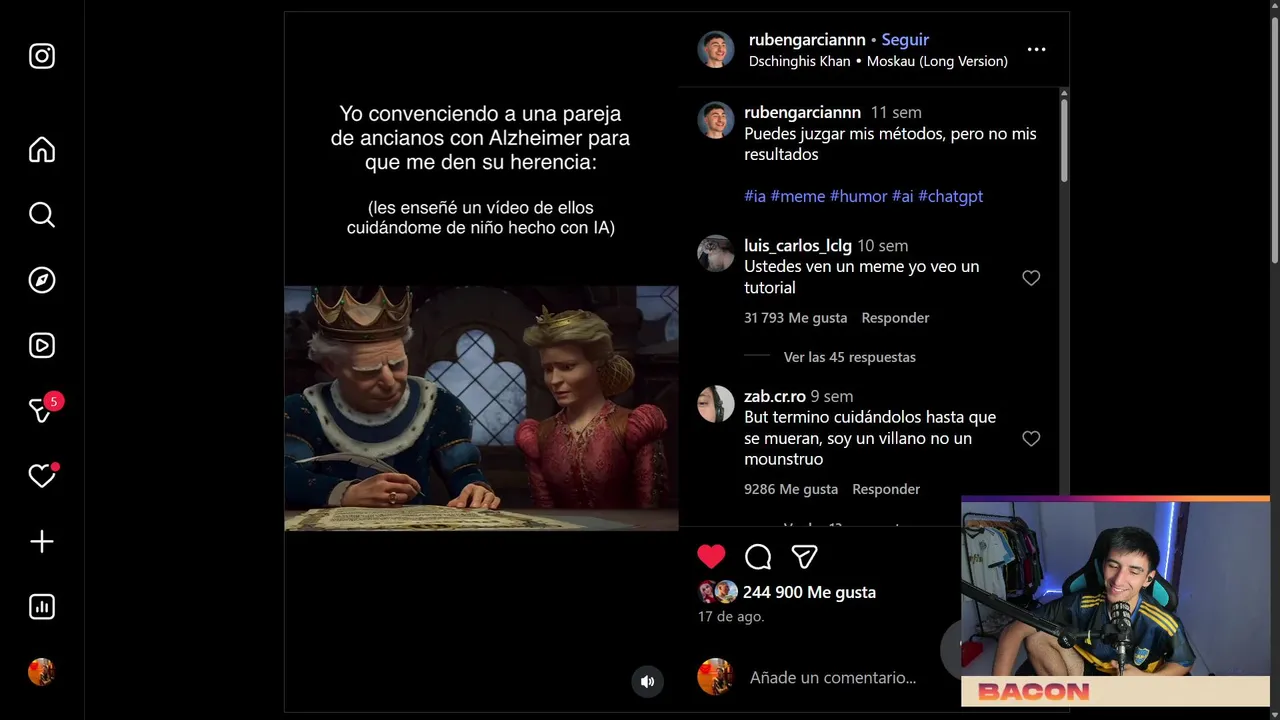
Task: Go to Reels section
Action: (42, 346)
